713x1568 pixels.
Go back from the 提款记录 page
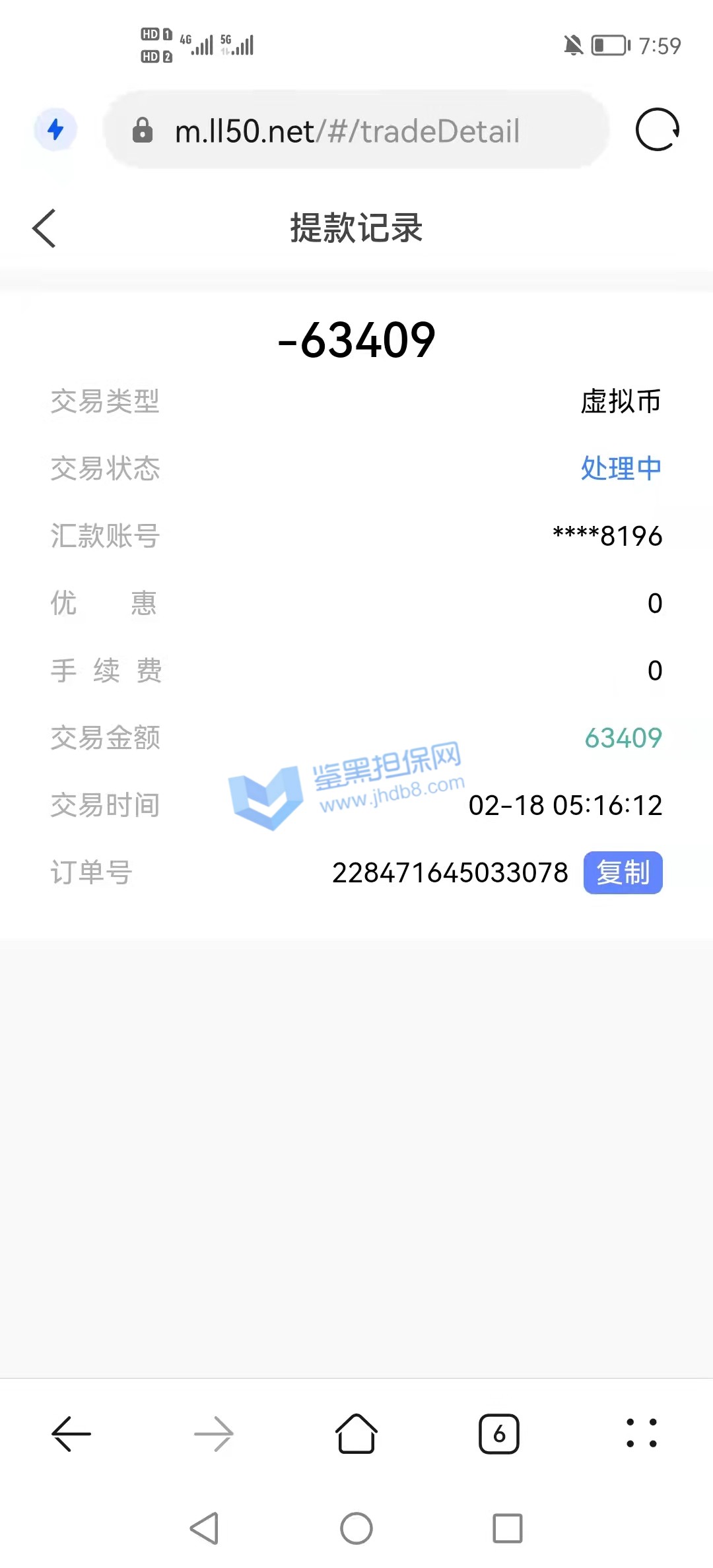point(44,228)
